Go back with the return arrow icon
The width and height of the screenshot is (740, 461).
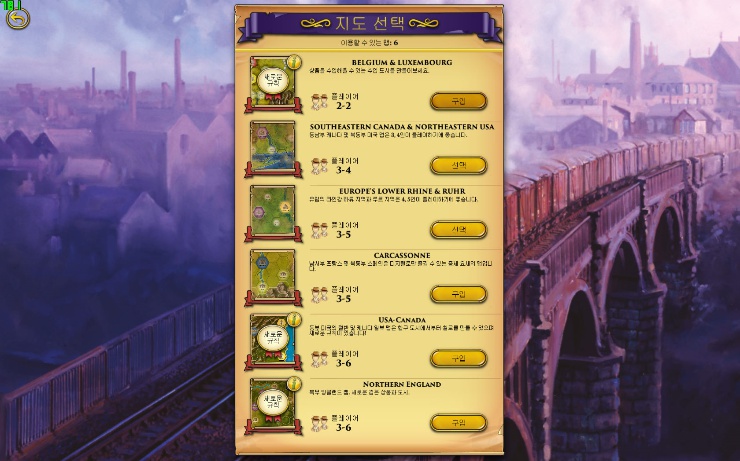point(18,18)
